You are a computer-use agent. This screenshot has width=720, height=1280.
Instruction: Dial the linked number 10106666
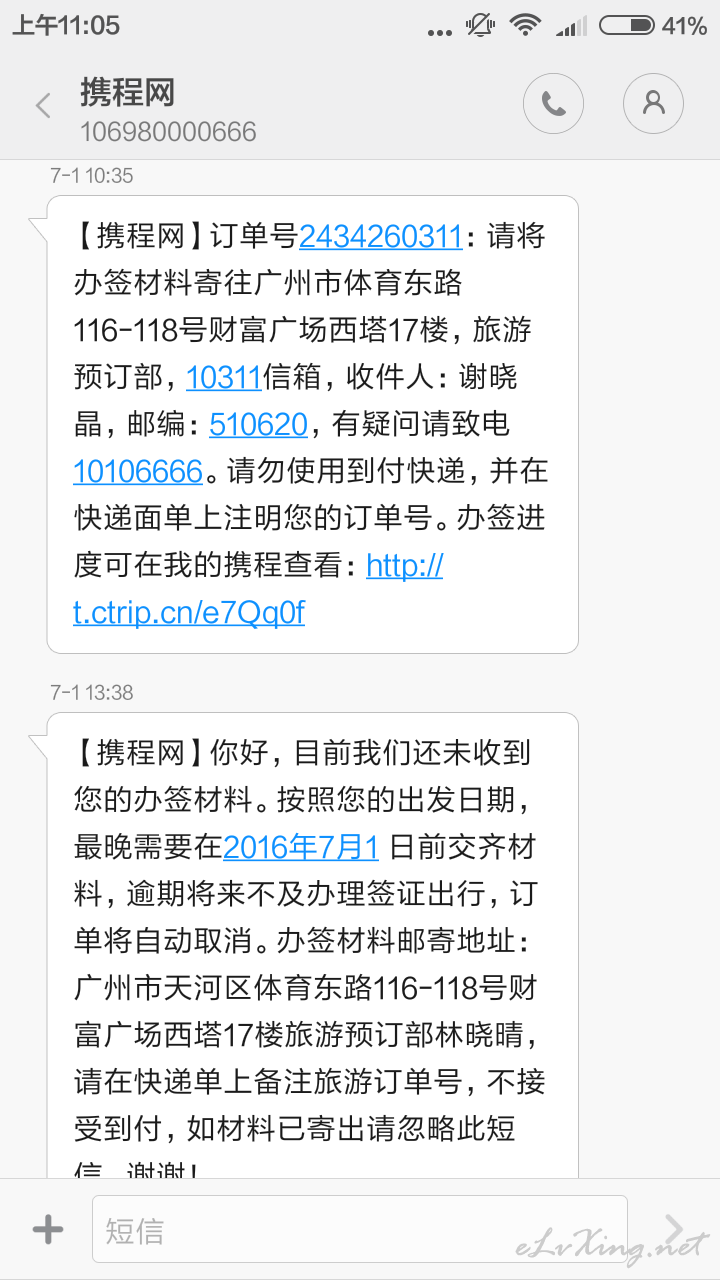point(138,471)
